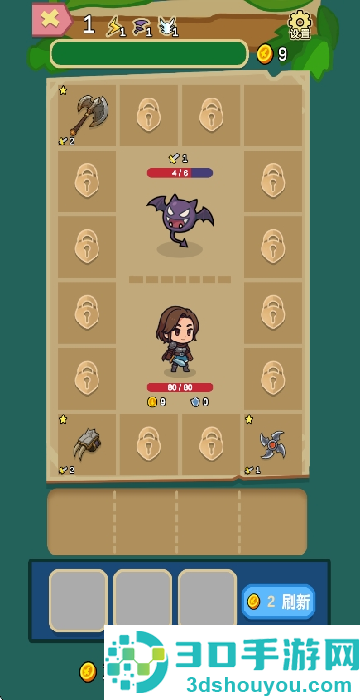Tap the refresh button costing 2 coins
360x700 pixels.
click(x=278, y=602)
